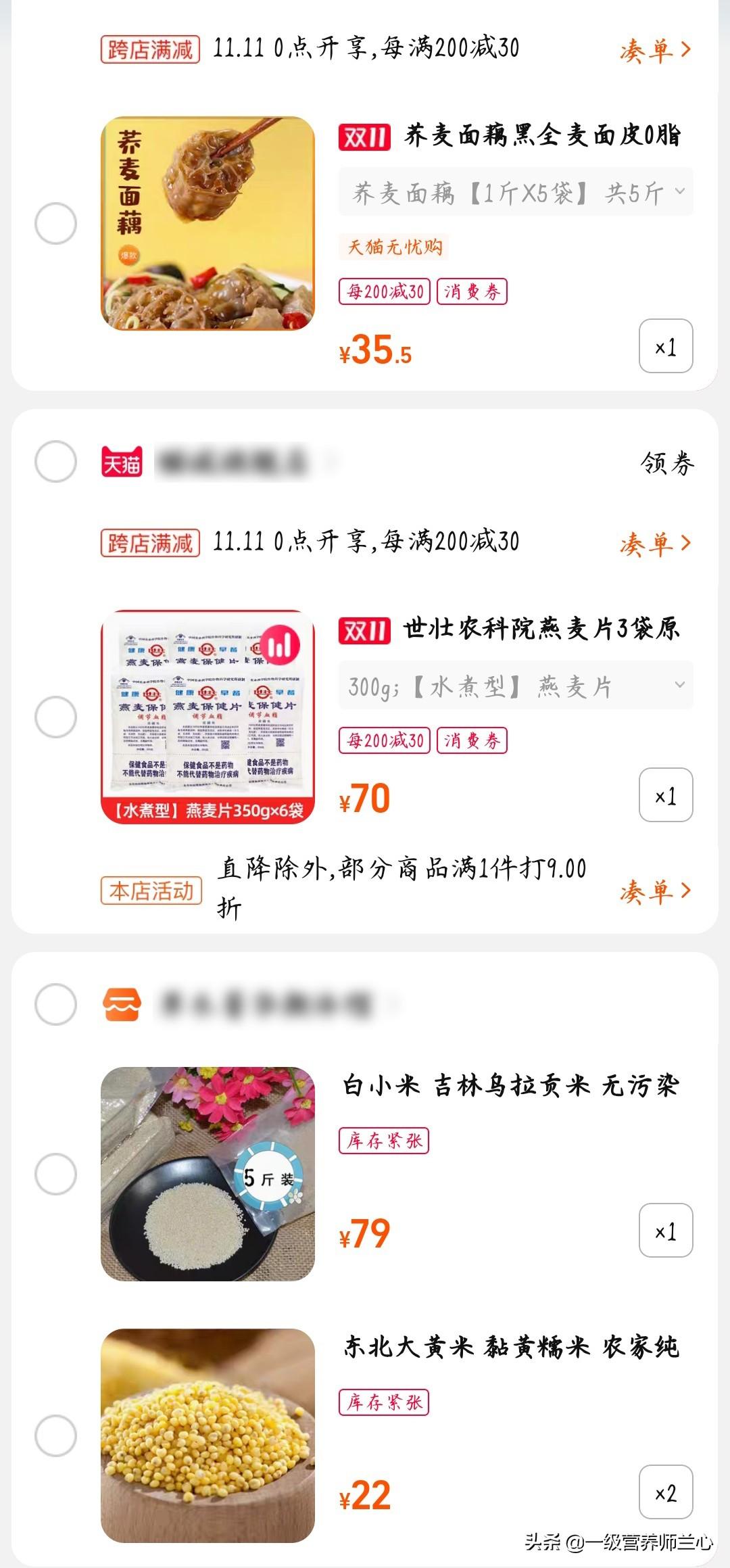Open the 白小米 5斤装 product image

[x=208, y=1174]
